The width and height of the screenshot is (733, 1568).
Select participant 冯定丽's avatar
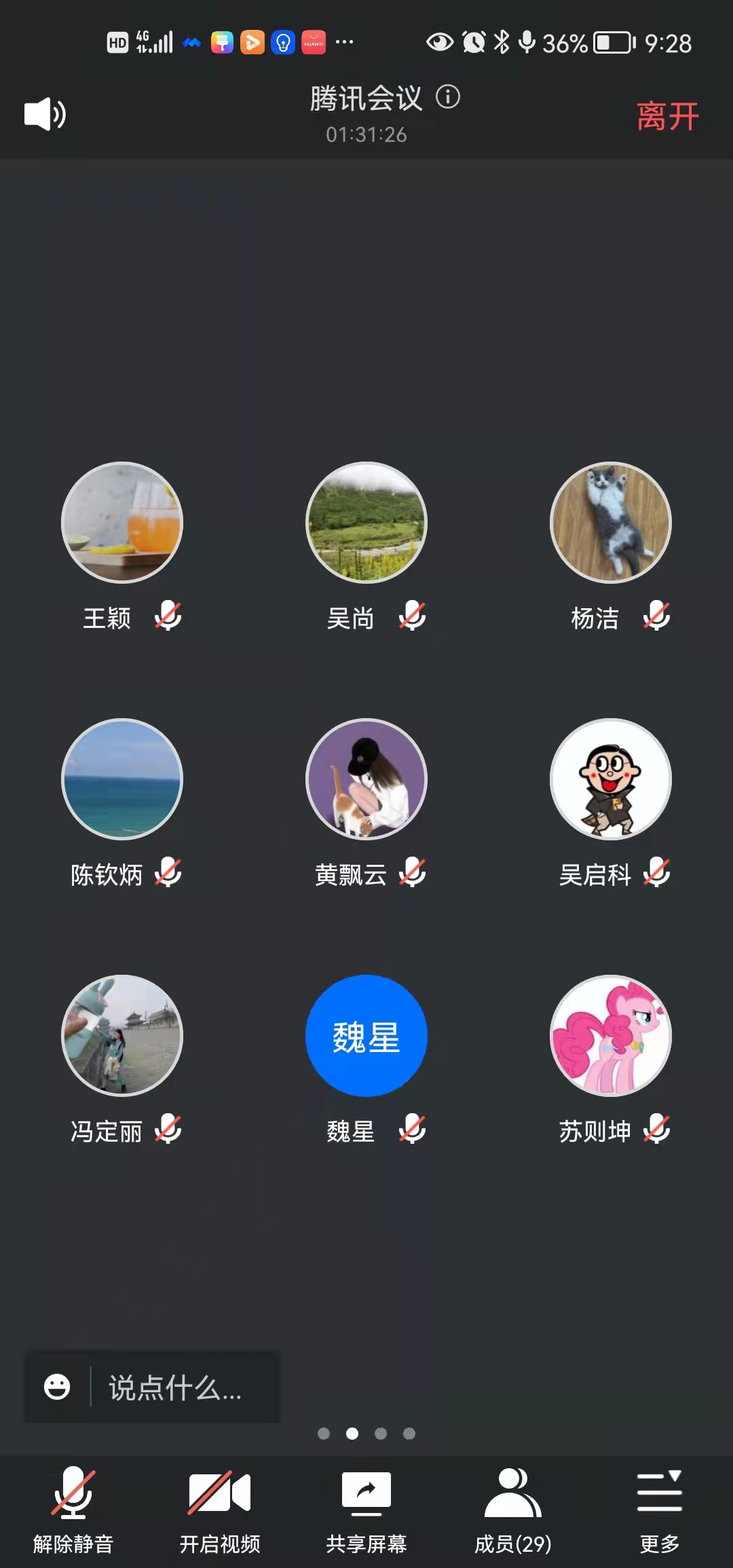(122, 1036)
